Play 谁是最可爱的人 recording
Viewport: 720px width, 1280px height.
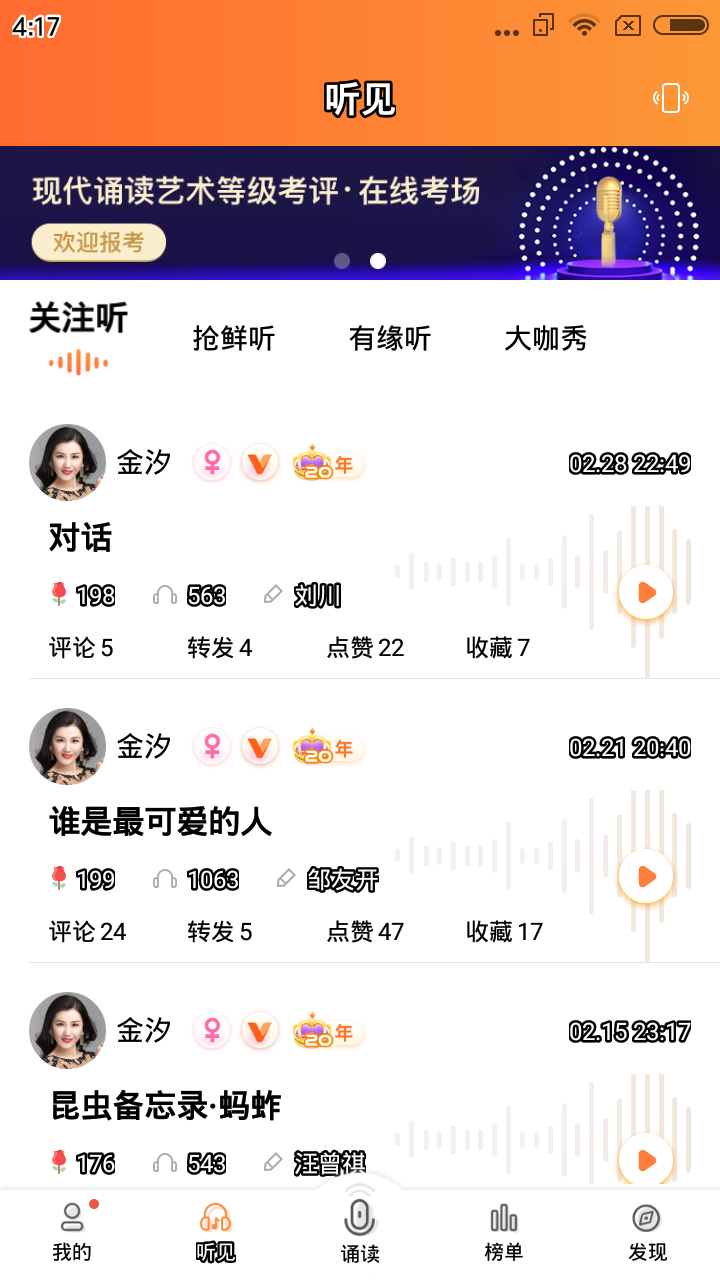(646, 876)
